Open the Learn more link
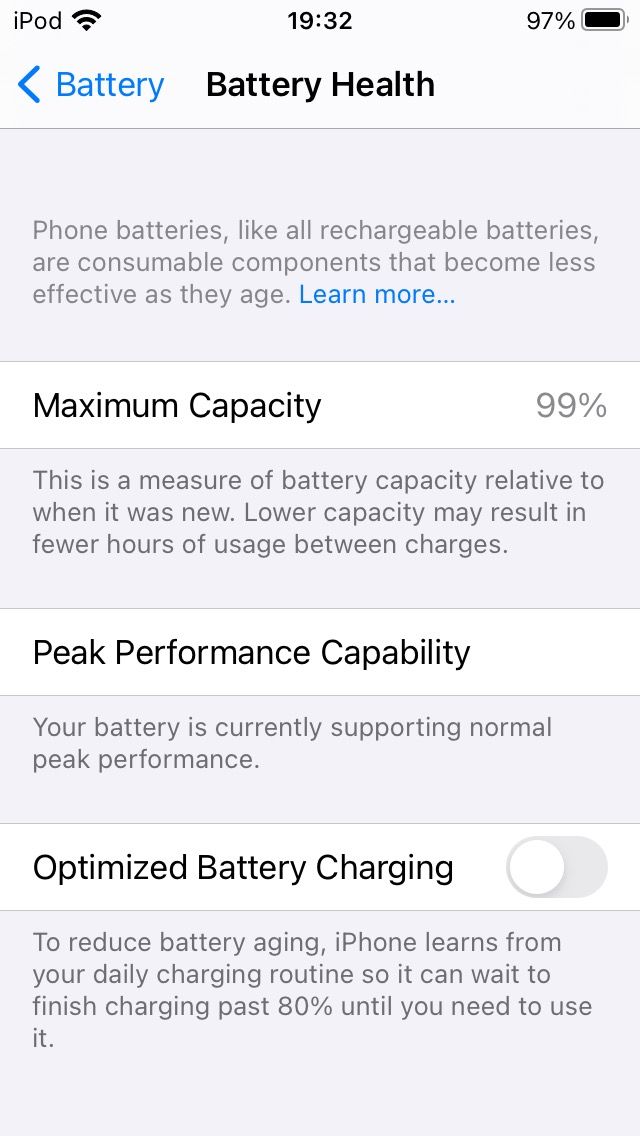Image resolution: width=640 pixels, height=1136 pixels. click(377, 294)
